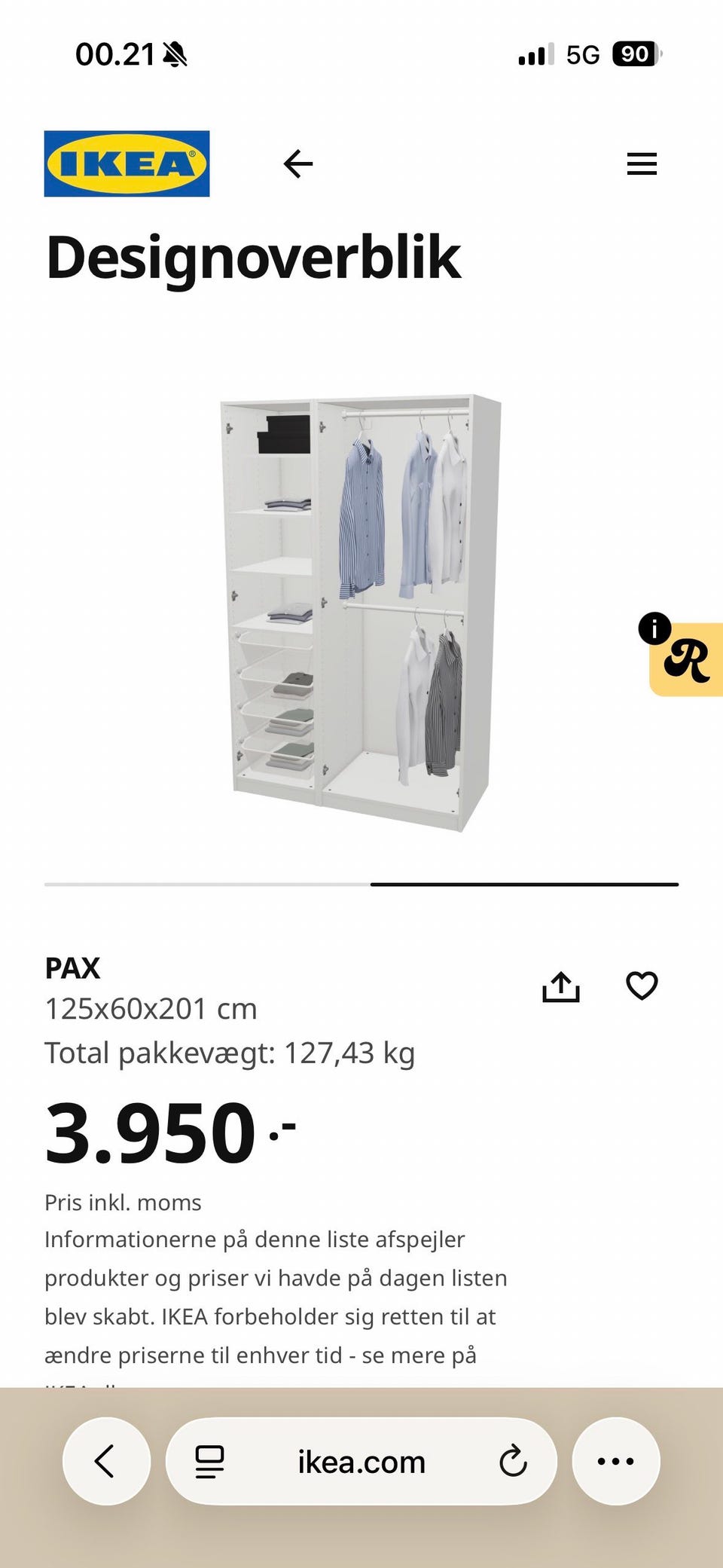The height and width of the screenshot is (1568, 723).
Task: Open the hamburger menu
Action: pyautogui.click(x=642, y=164)
